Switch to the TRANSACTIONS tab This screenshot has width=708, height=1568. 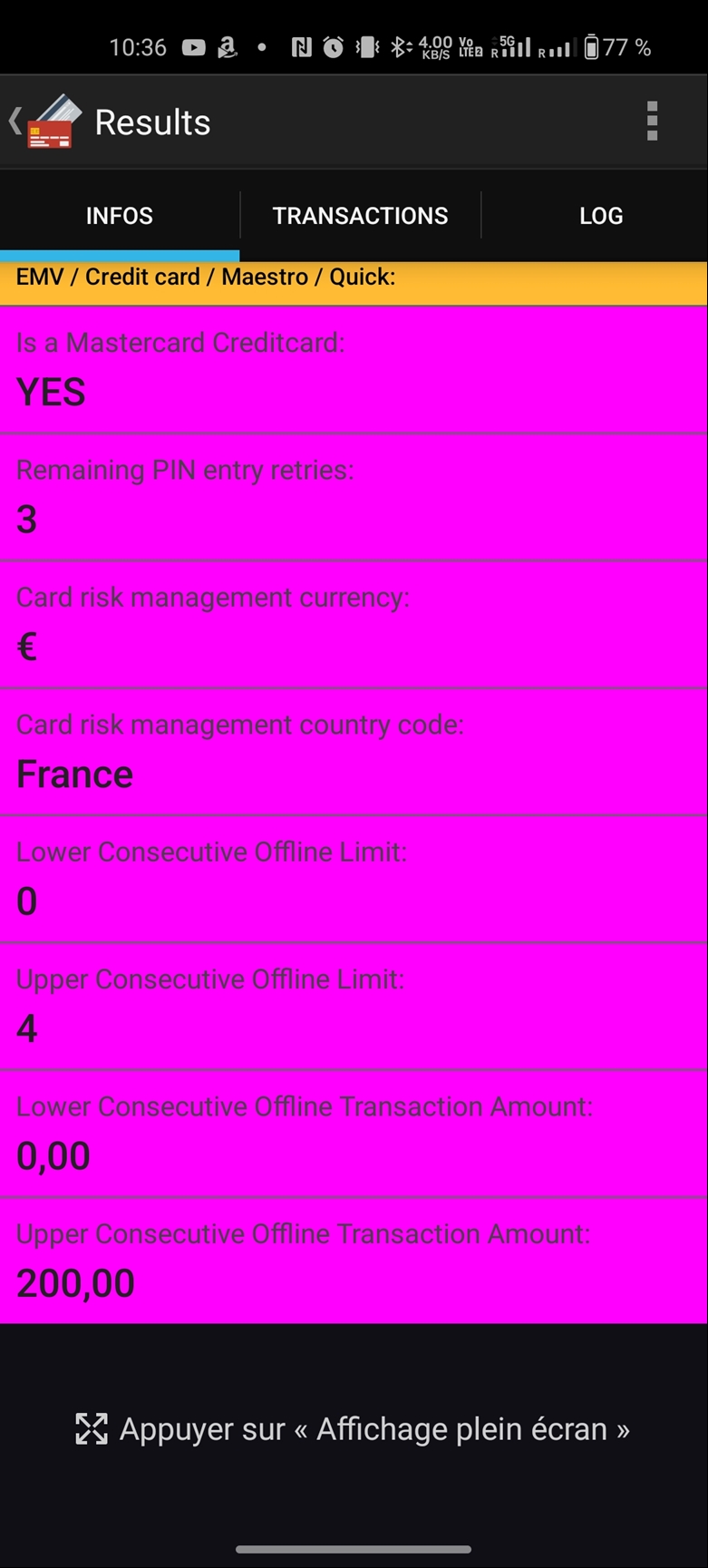click(x=360, y=216)
